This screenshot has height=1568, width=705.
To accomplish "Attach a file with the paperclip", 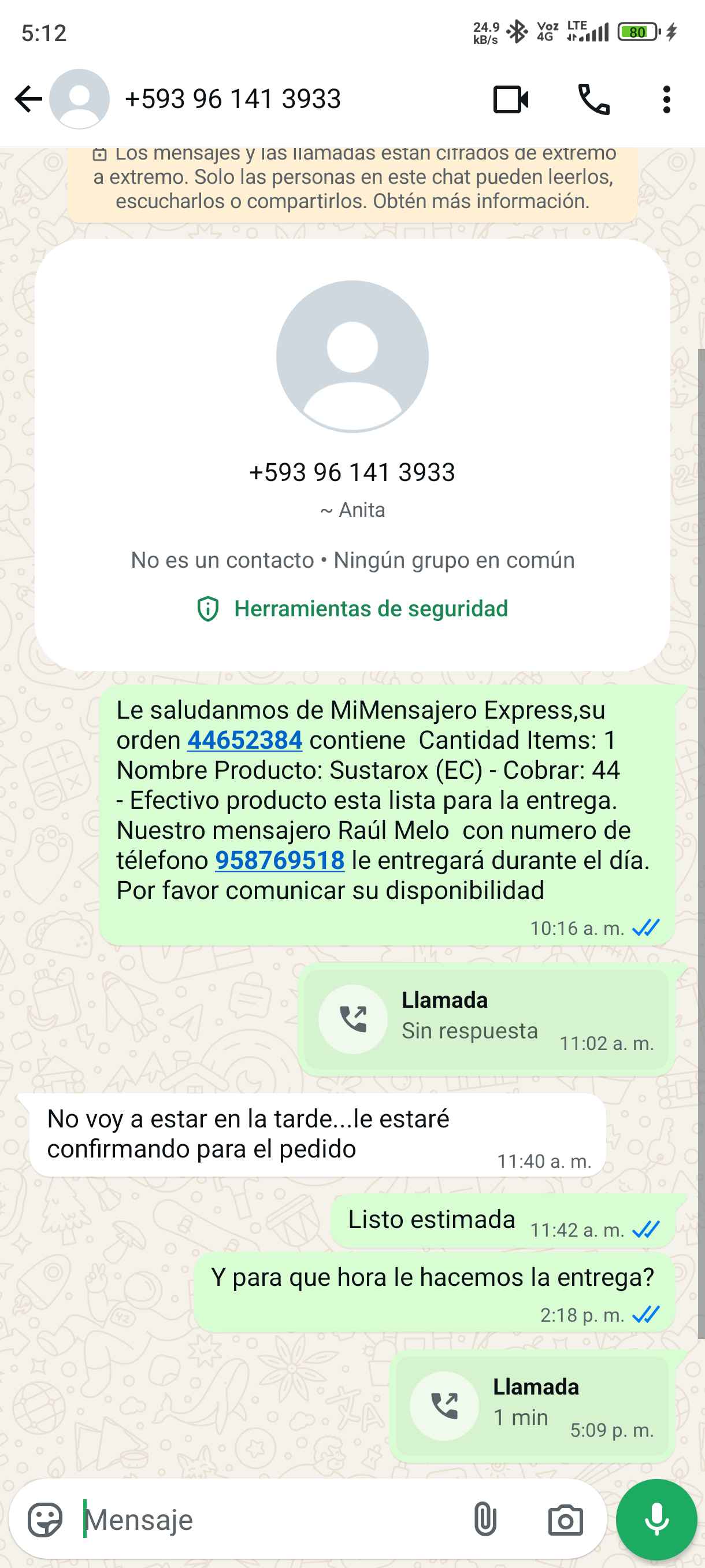I will [x=485, y=1520].
